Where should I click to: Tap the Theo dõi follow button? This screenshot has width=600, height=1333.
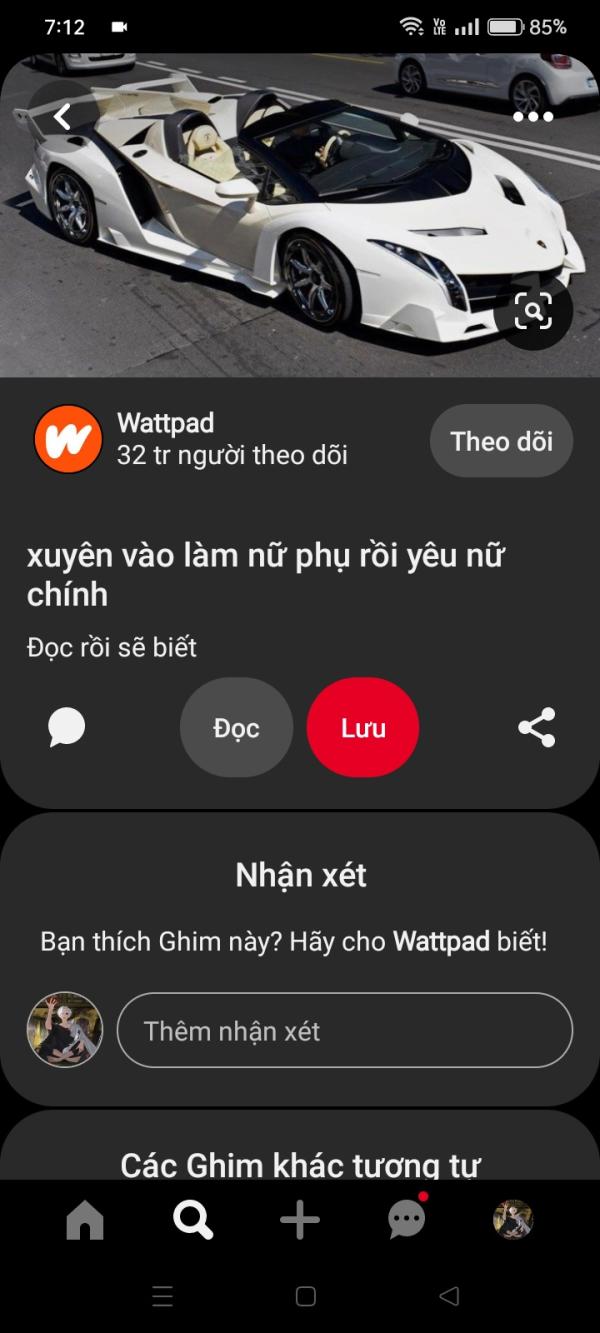(x=501, y=441)
